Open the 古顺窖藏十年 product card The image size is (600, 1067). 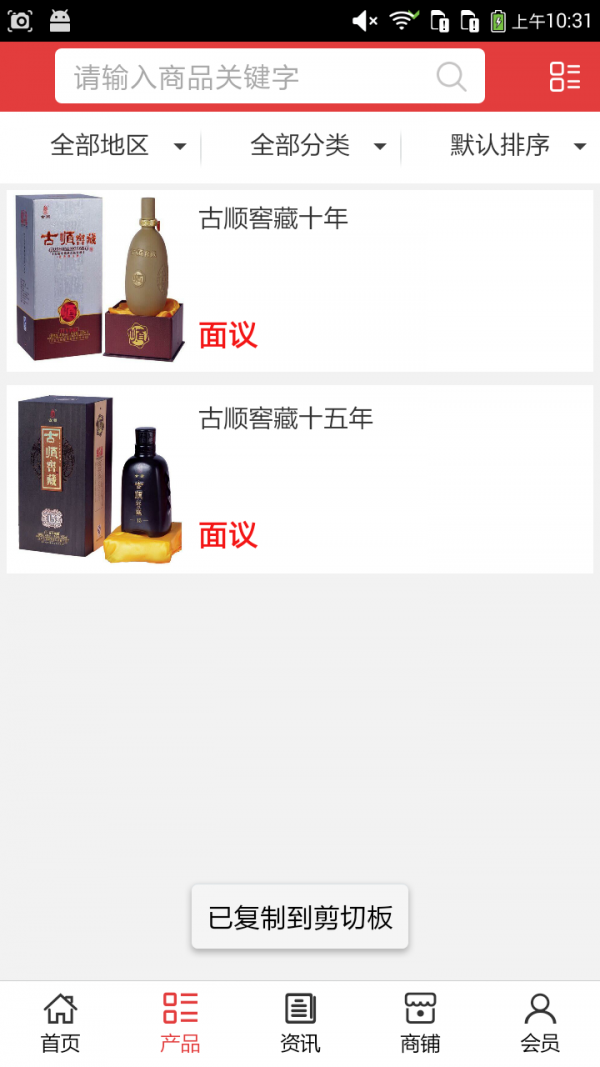point(300,281)
